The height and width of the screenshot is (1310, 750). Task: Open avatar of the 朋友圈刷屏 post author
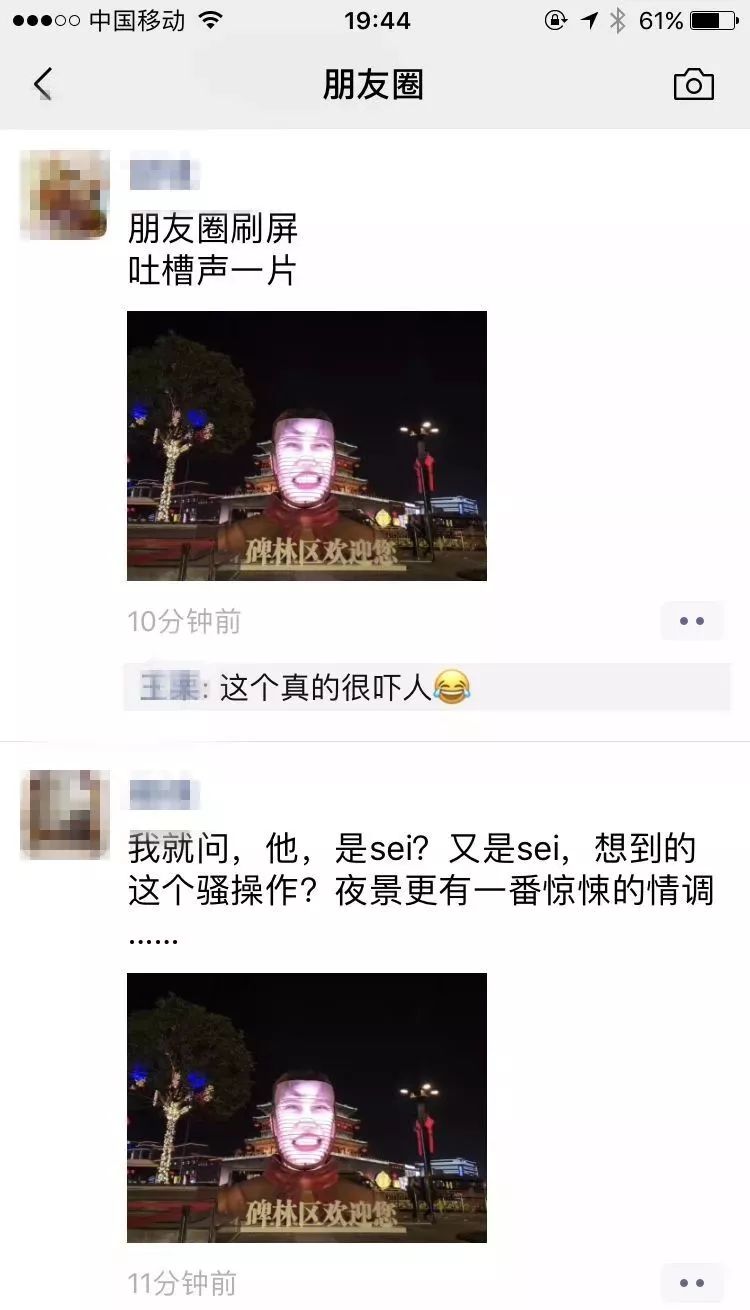65,195
